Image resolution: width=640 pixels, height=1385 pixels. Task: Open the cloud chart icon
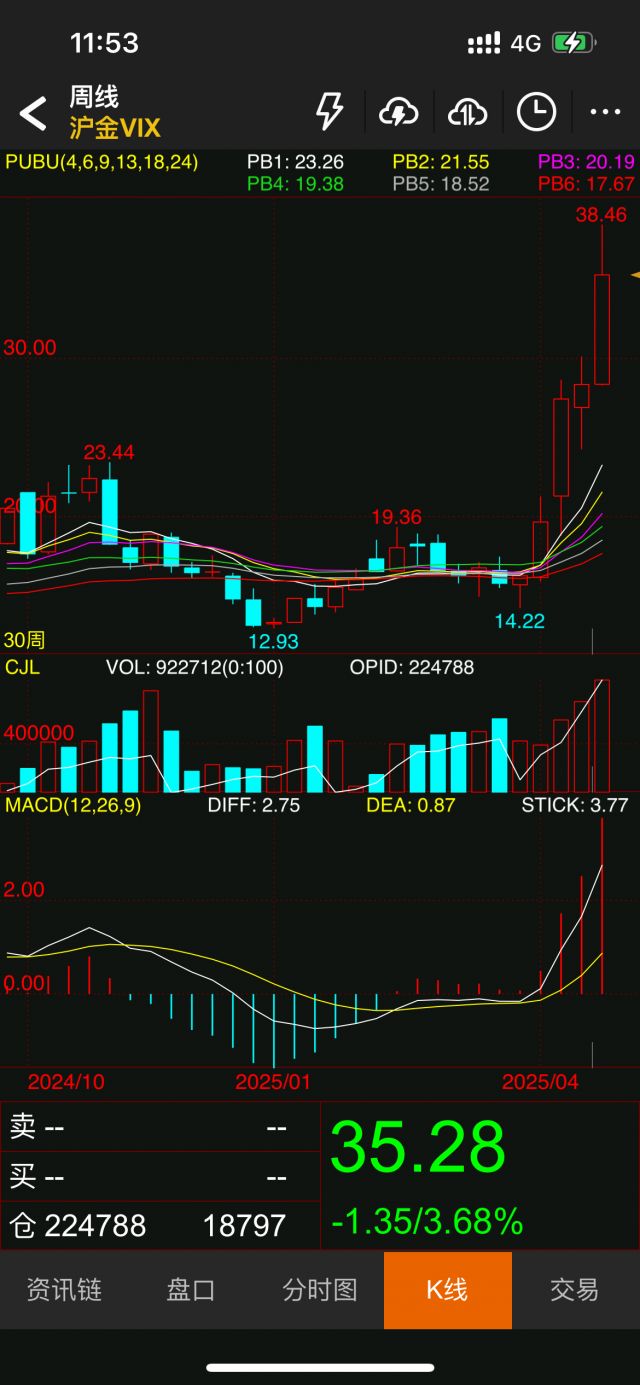(467, 113)
